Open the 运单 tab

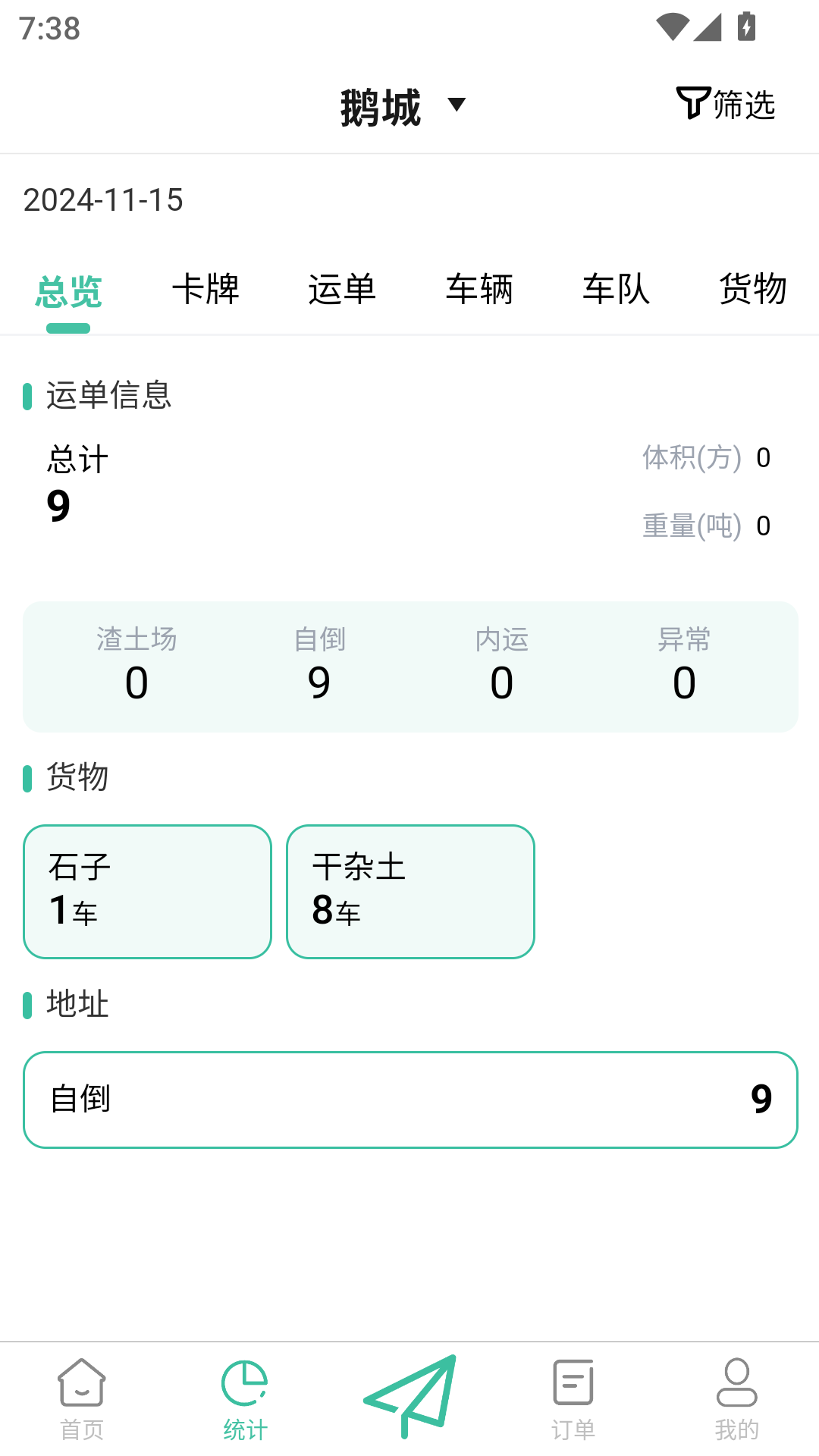(x=343, y=290)
